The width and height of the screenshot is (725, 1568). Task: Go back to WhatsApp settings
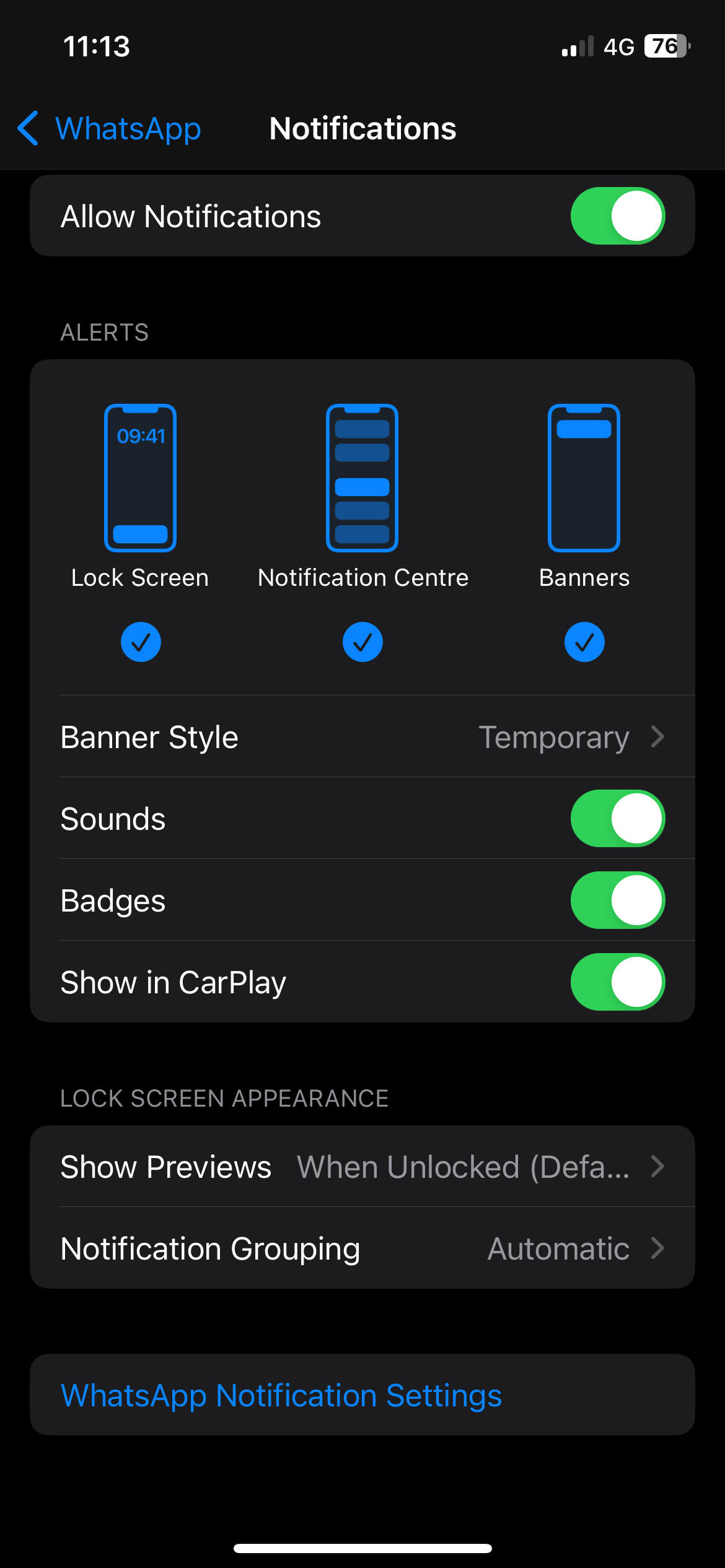[110, 129]
